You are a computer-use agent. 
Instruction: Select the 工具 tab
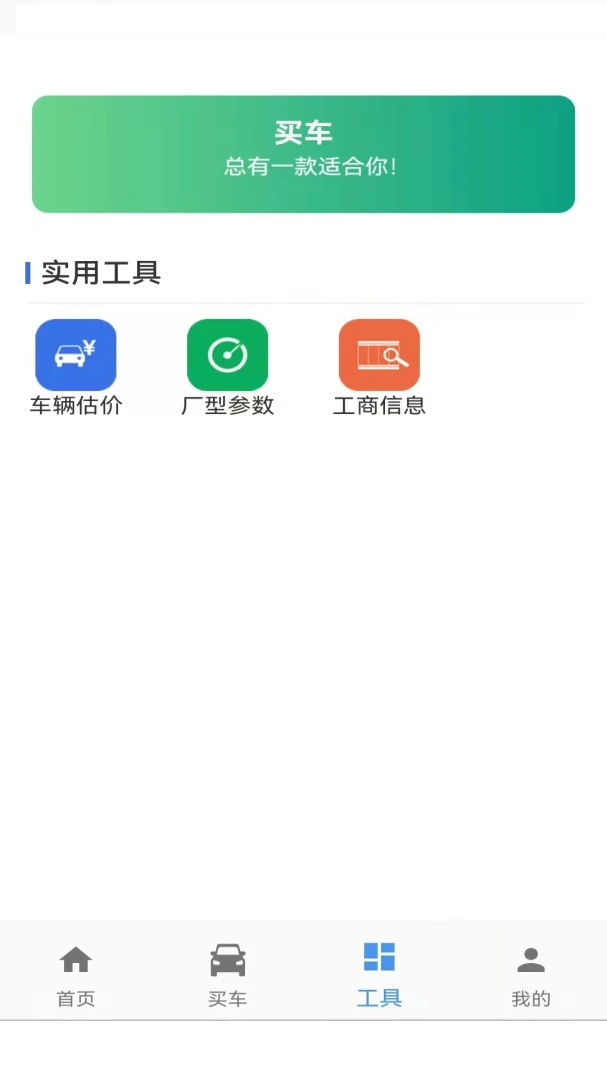click(379, 973)
